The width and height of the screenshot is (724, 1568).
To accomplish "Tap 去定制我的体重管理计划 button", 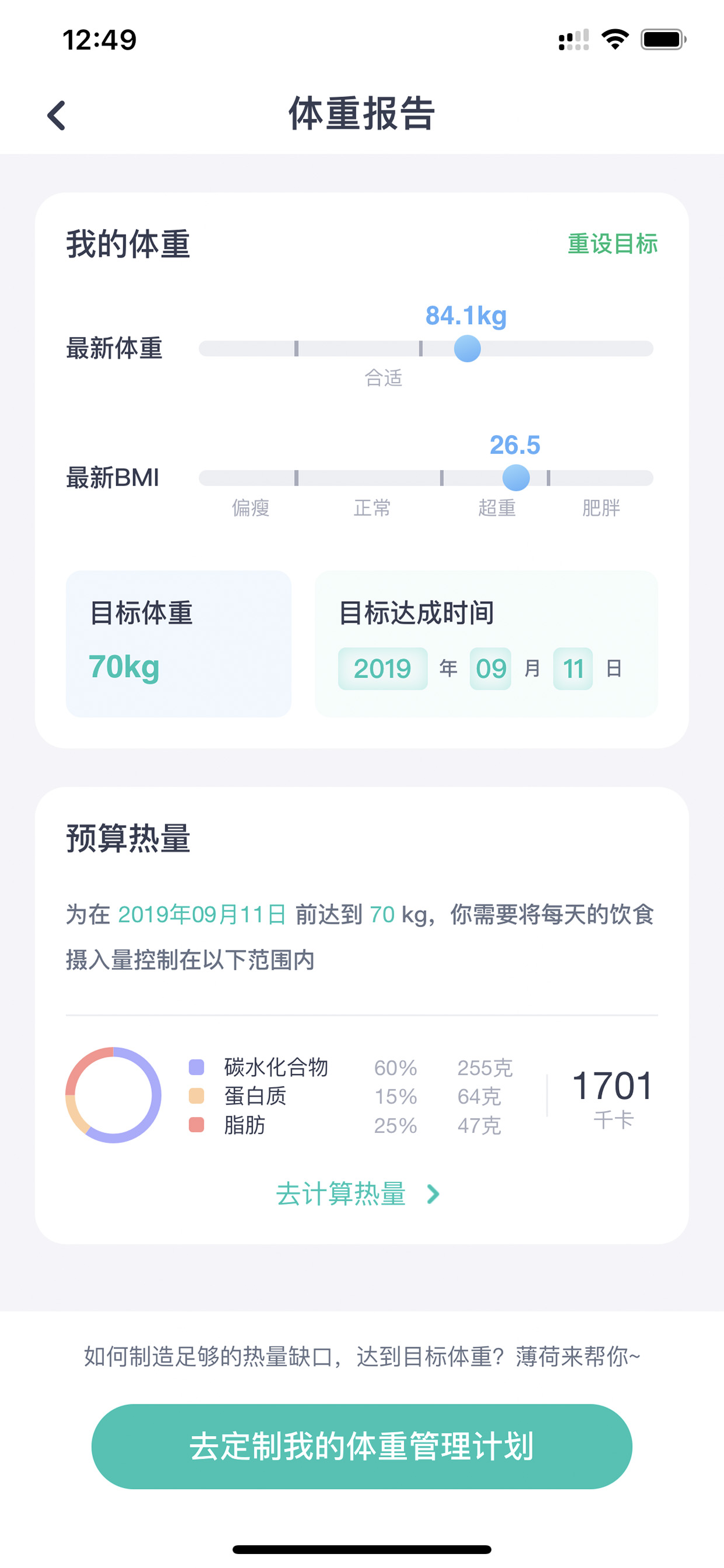I will (361, 1446).
